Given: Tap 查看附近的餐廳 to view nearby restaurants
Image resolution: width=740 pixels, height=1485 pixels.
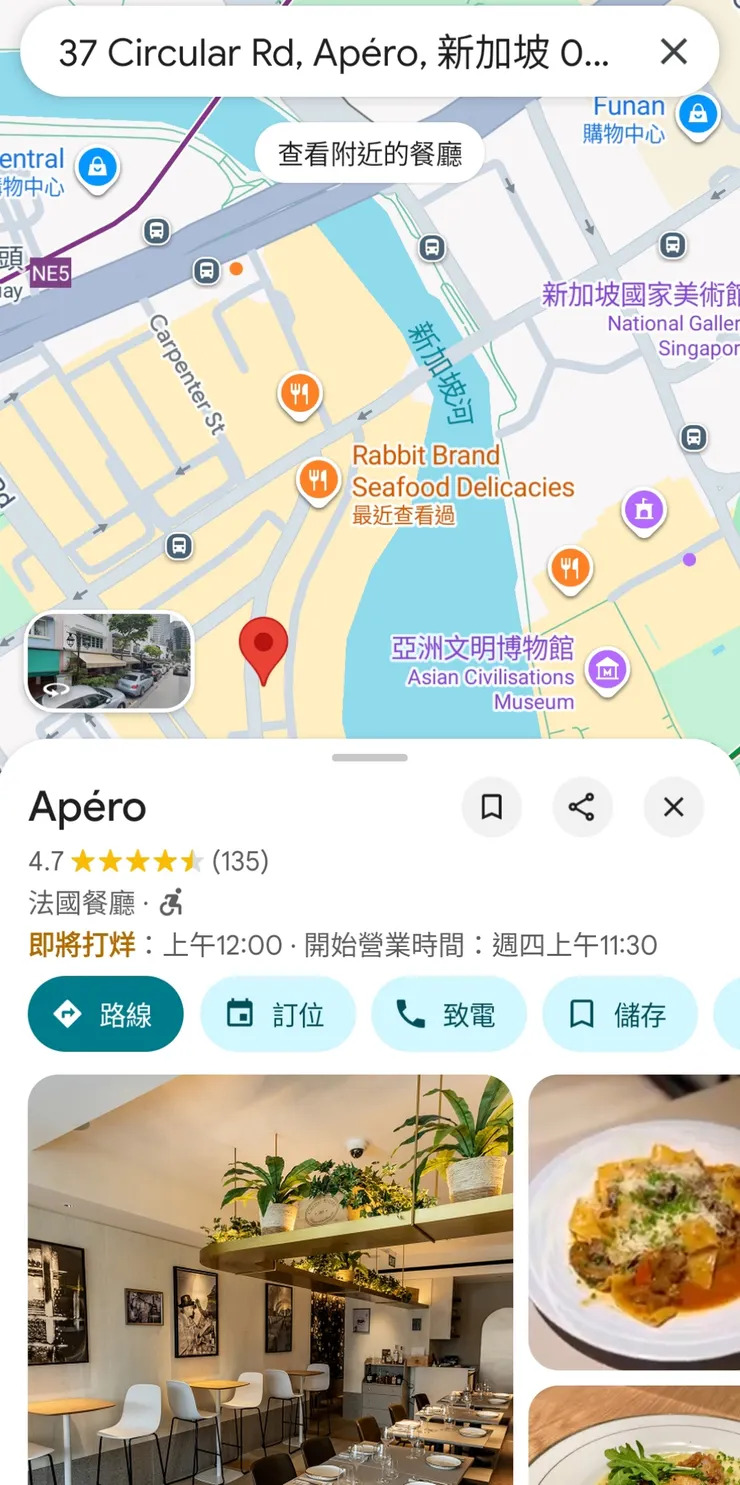Looking at the screenshot, I should (x=370, y=151).
